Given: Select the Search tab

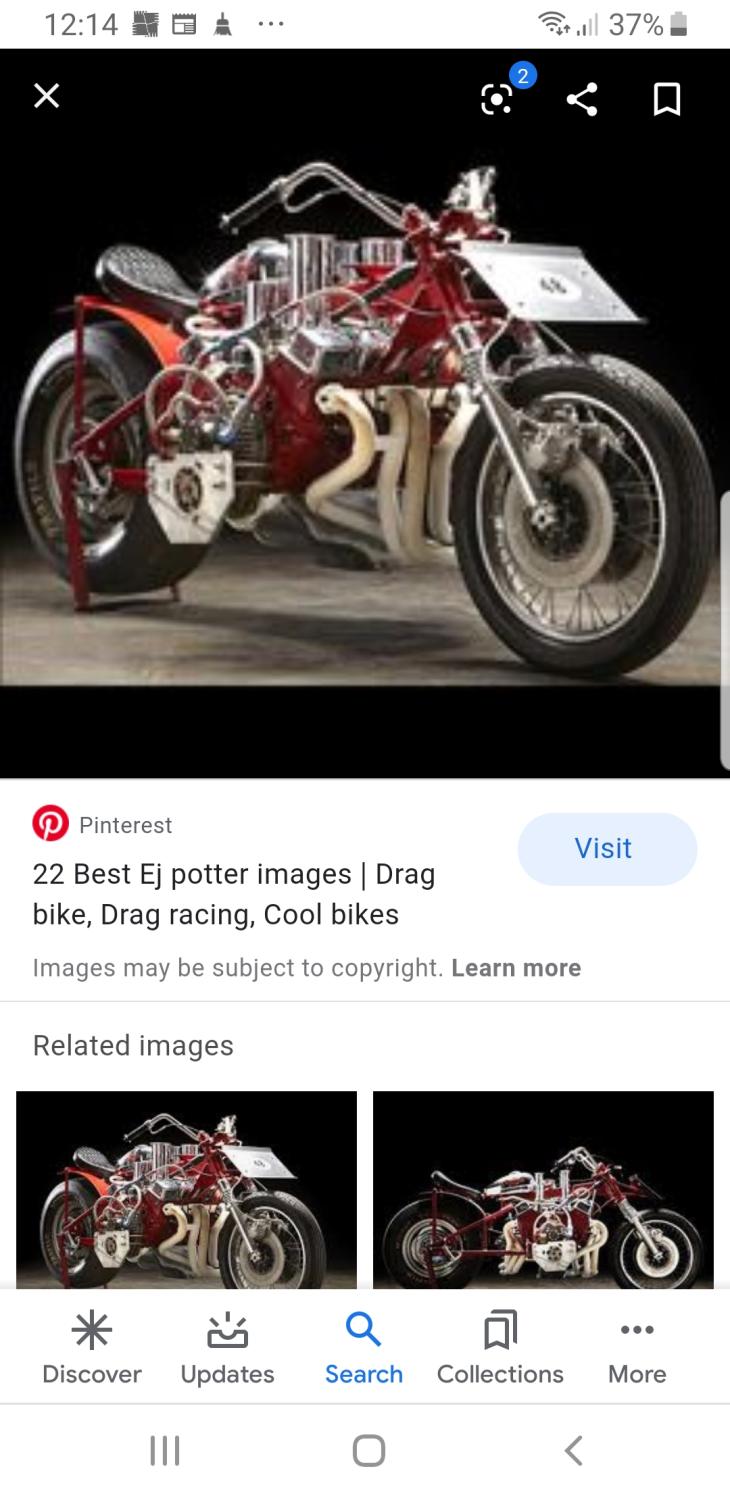Looking at the screenshot, I should pyautogui.click(x=363, y=1348).
